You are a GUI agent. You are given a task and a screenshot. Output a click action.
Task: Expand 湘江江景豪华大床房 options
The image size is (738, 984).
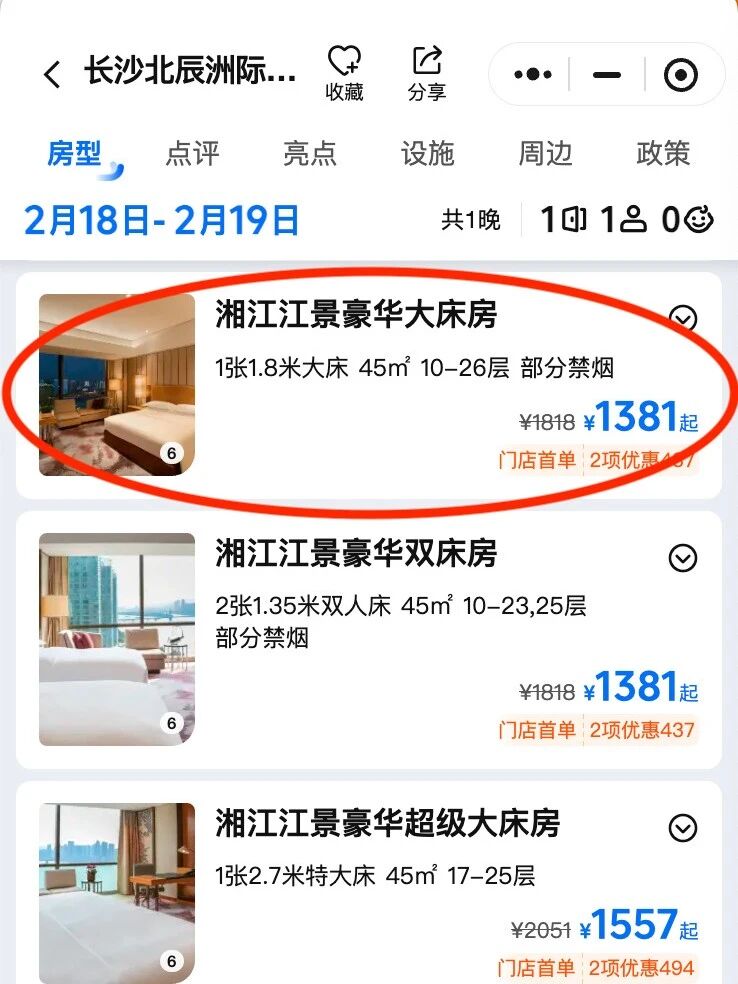click(683, 319)
